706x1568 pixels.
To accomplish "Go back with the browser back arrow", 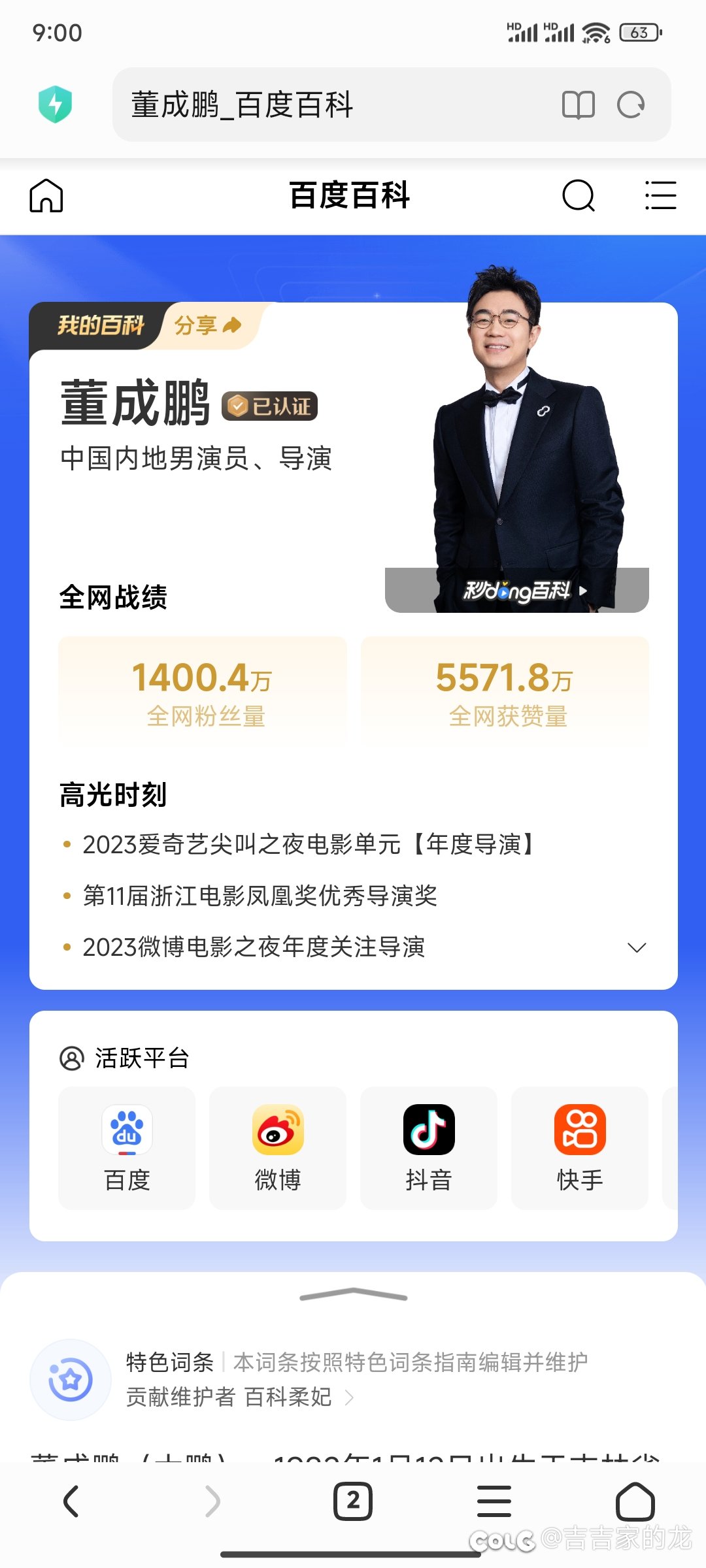I will point(71,1501).
